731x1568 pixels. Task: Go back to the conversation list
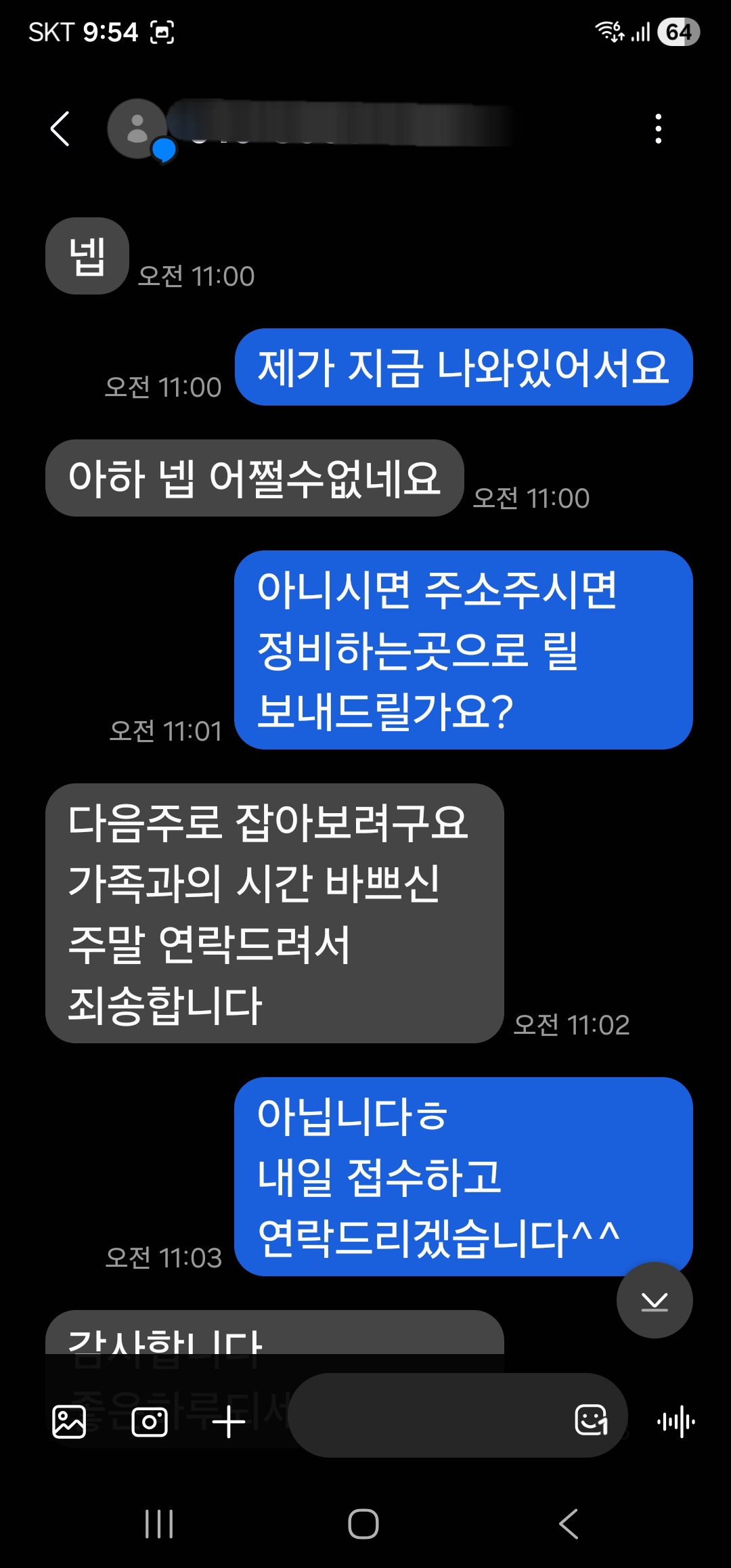click(x=60, y=129)
